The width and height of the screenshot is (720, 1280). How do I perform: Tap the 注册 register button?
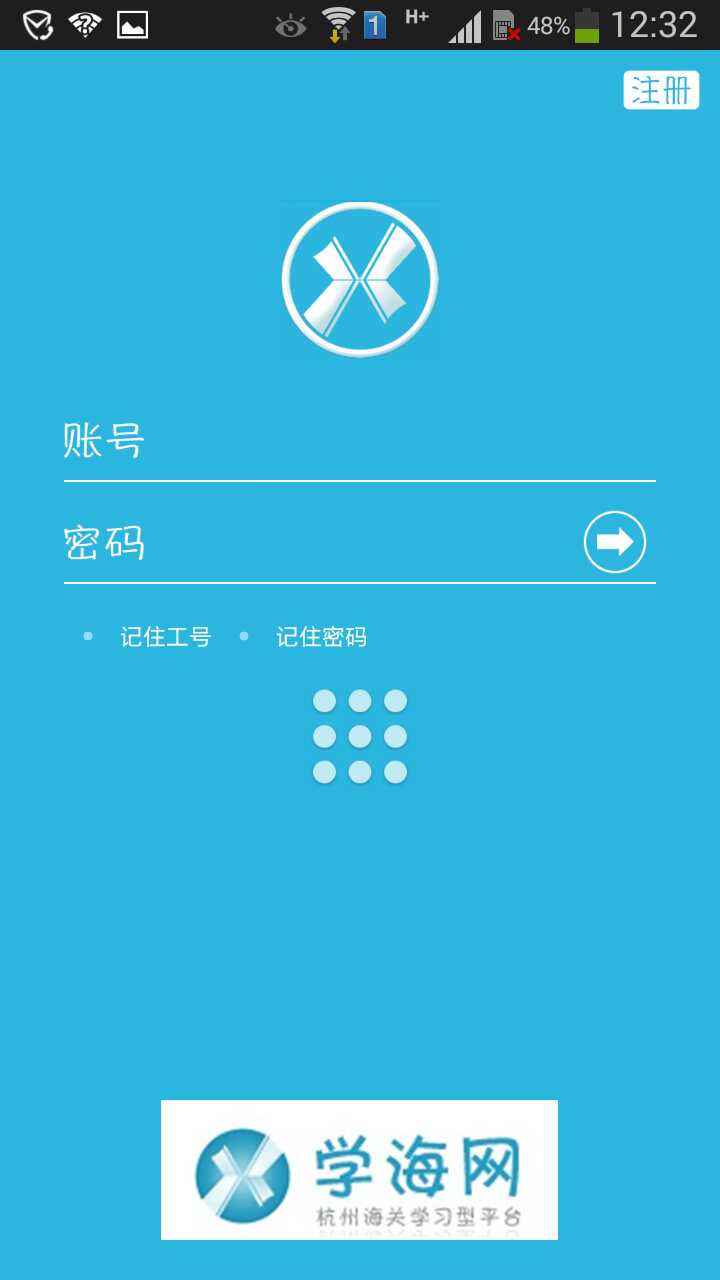click(x=661, y=90)
